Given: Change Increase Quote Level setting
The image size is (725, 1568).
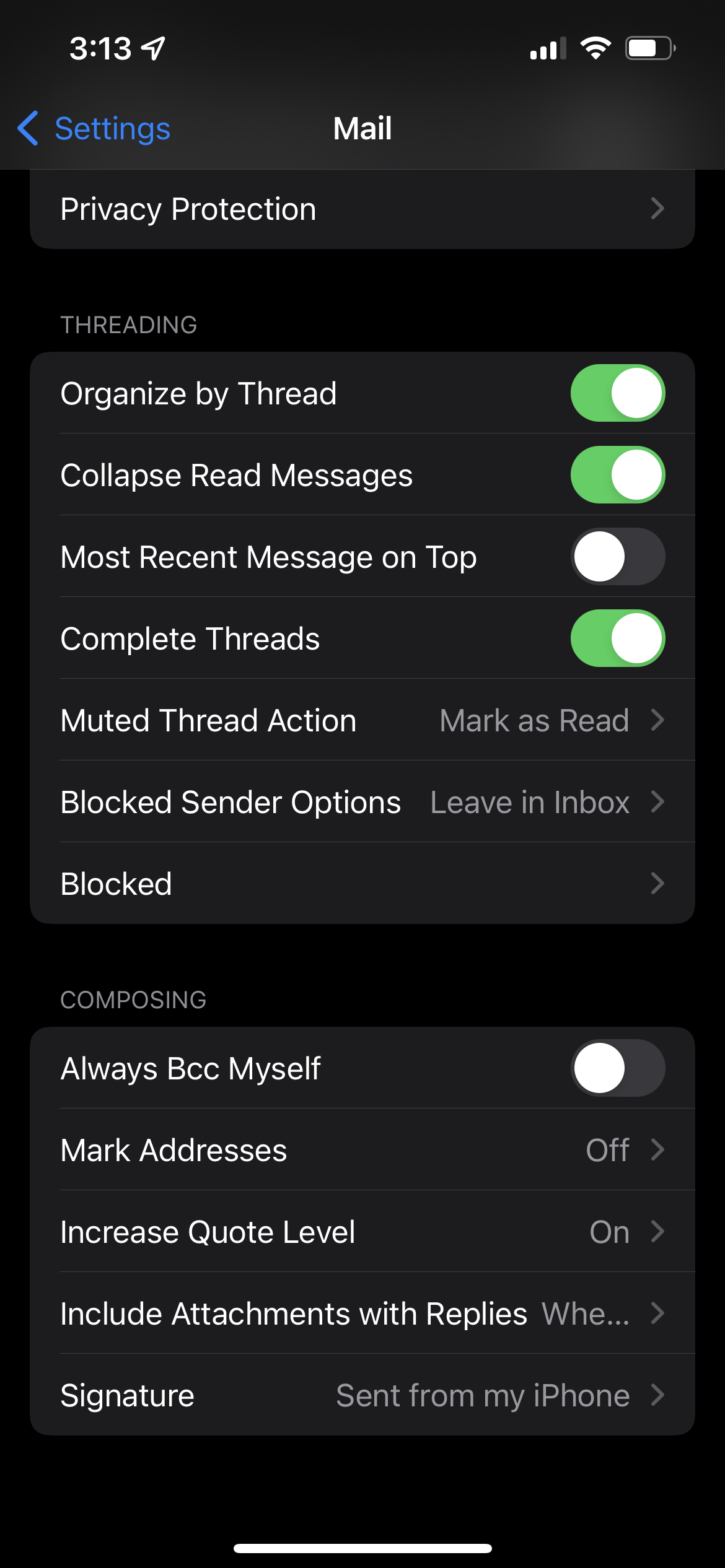Looking at the screenshot, I should (362, 1232).
